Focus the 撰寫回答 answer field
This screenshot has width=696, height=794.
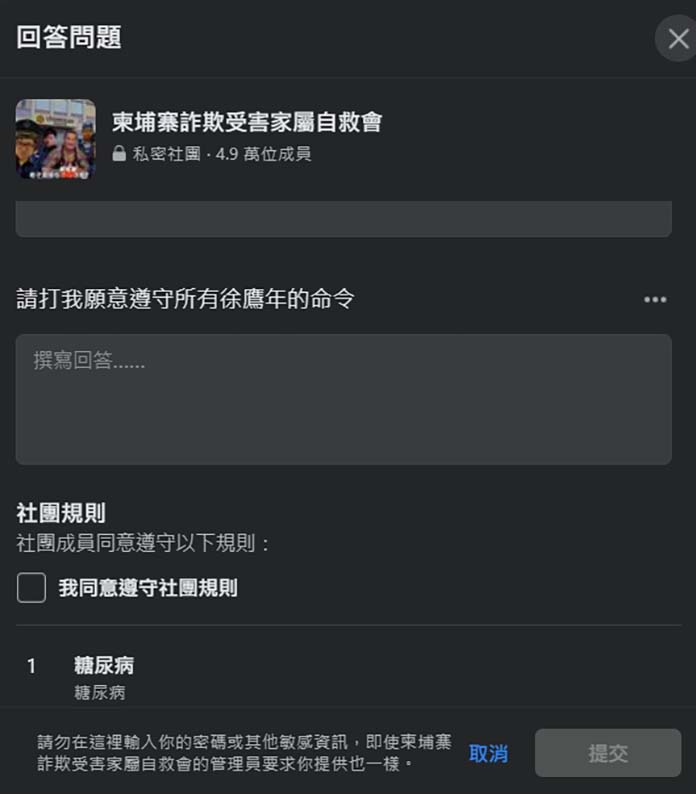tap(343, 399)
